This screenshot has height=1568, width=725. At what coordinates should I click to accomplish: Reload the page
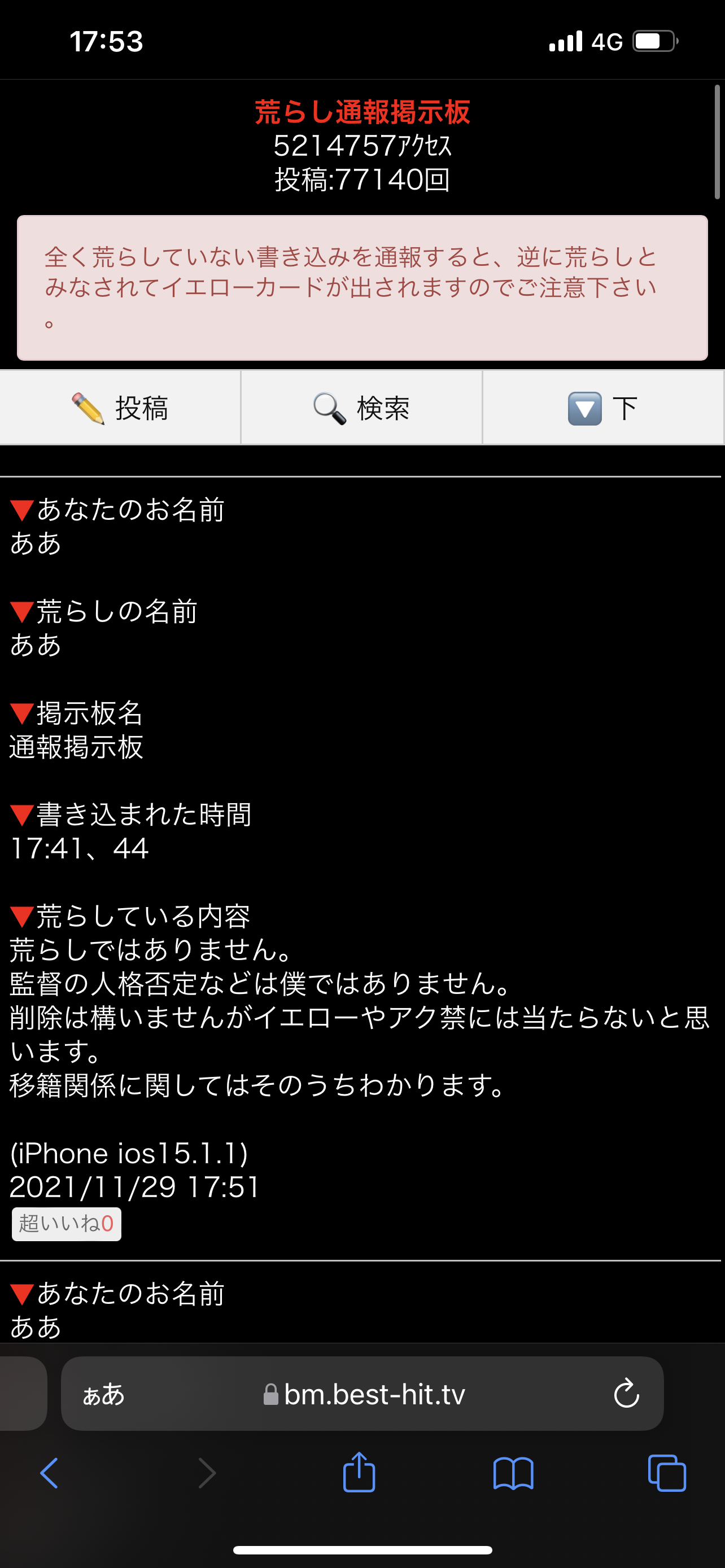pyautogui.click(x=626, y=1394)
